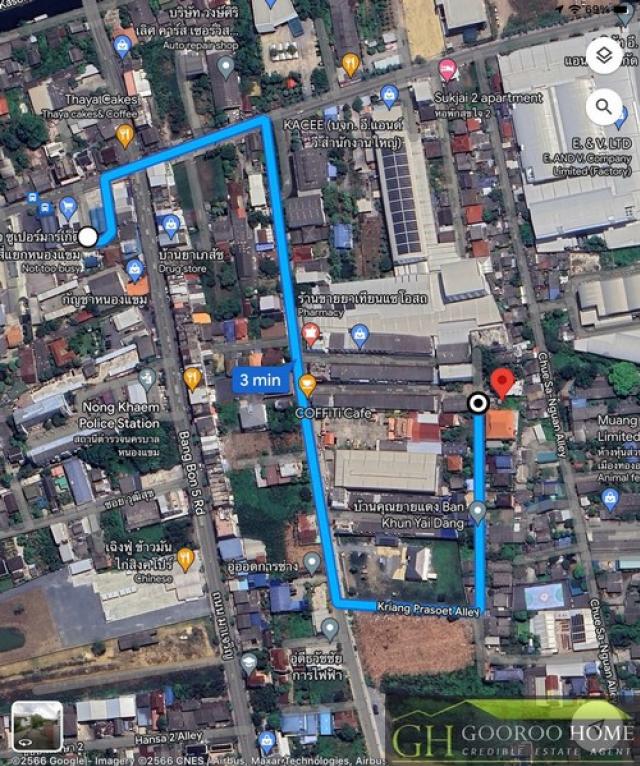Select the red destination pin
The width and height of the screenshot is (640, 766).
coord(502,381)
